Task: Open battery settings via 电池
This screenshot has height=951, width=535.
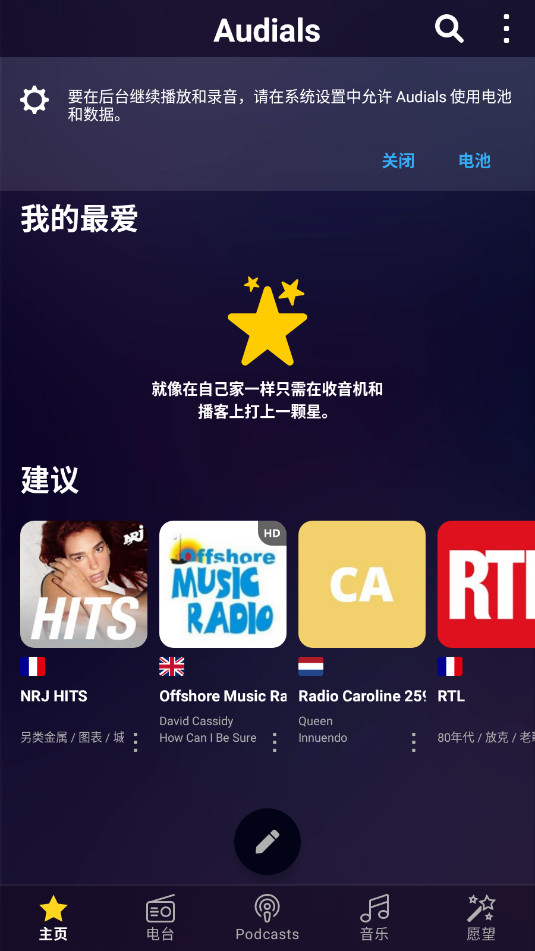Action: pos(474,161)
